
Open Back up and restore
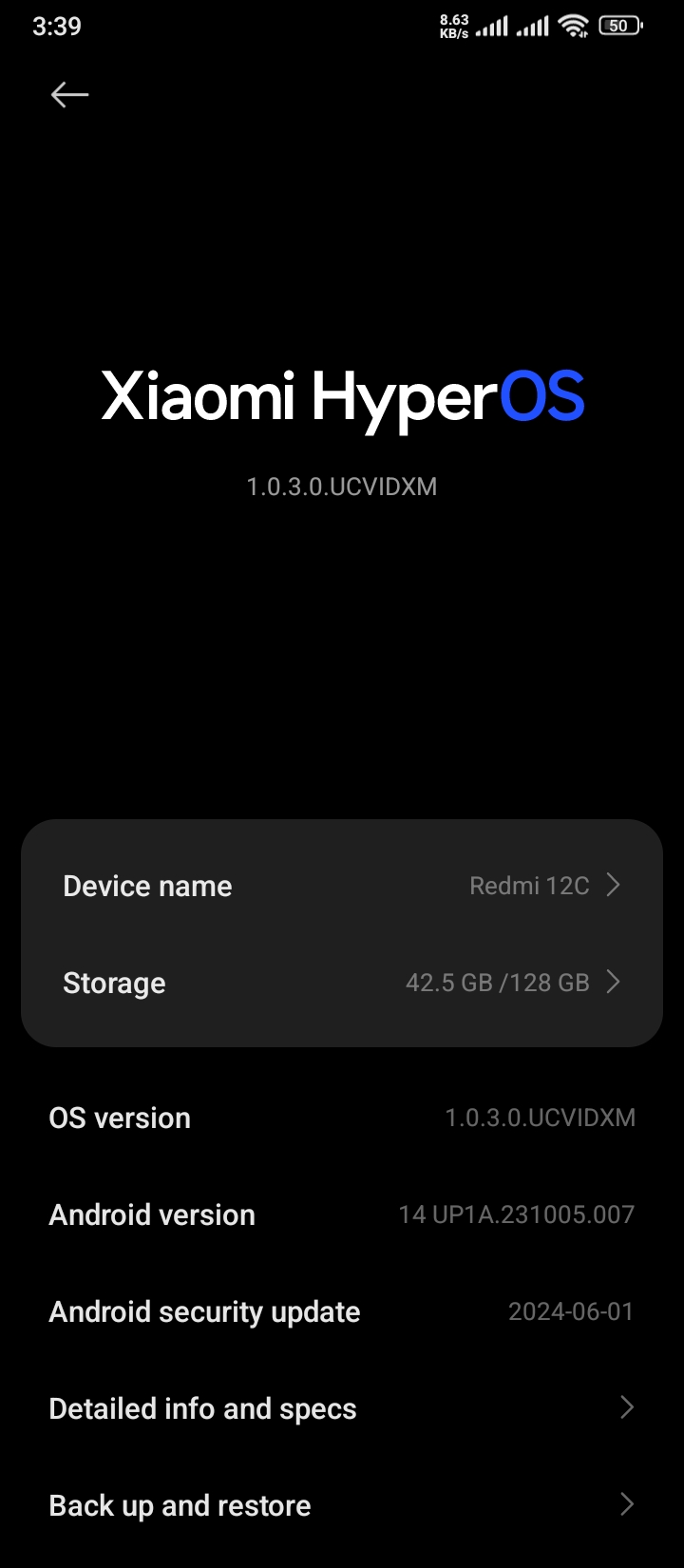click(342, 1505)
